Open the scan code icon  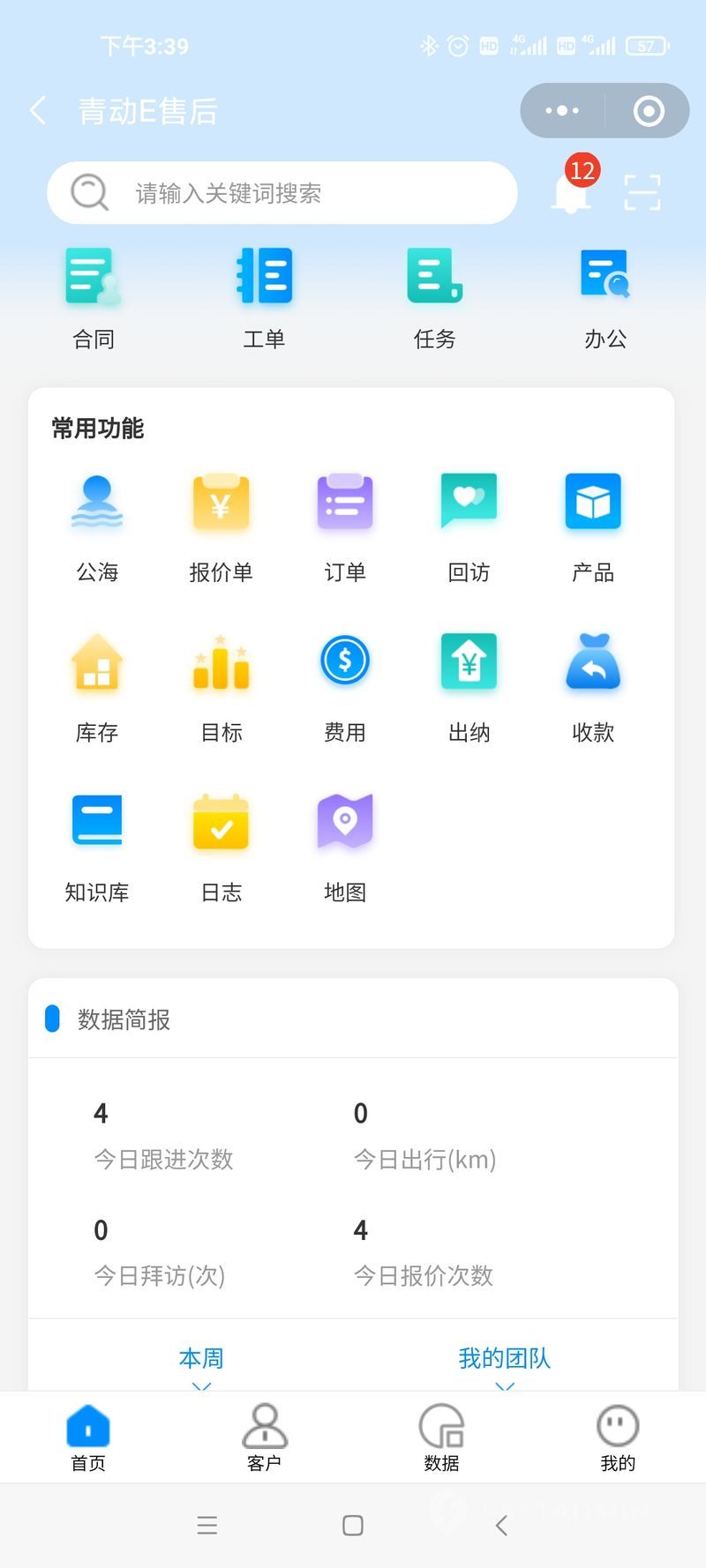tap(642, 192)
